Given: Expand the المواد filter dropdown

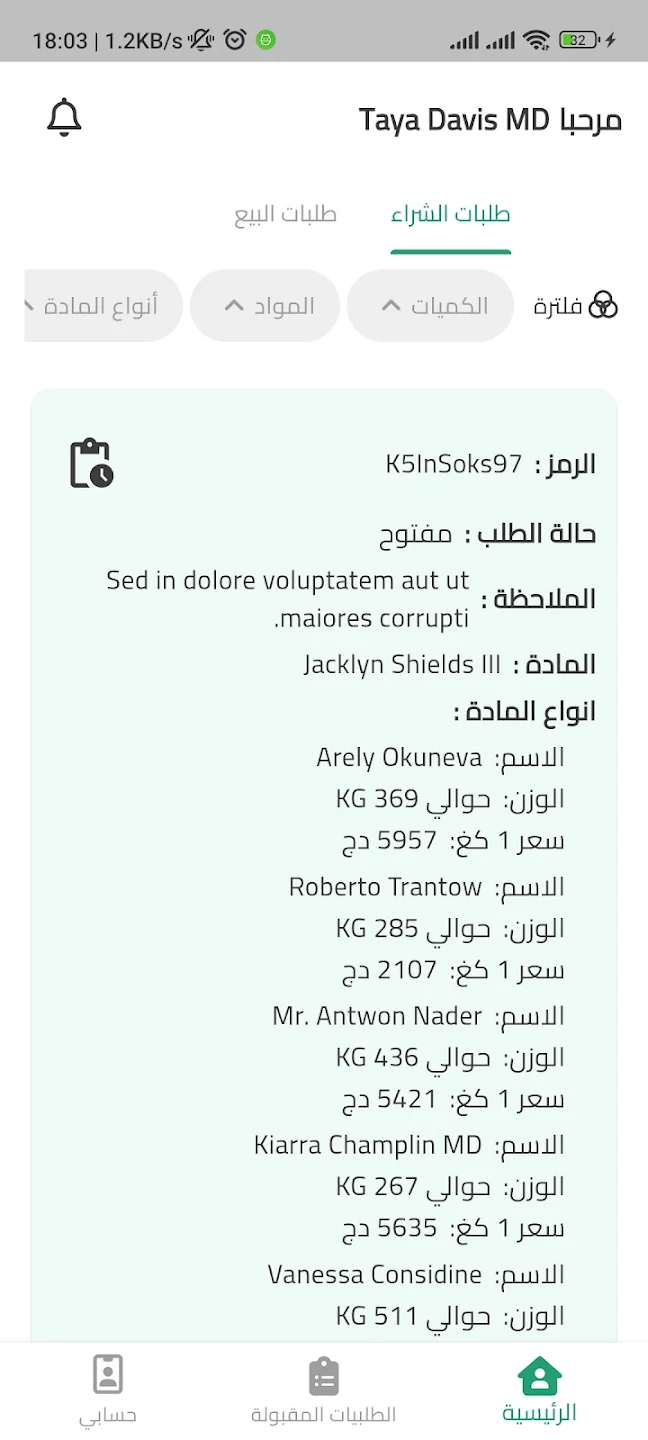Looking at the screenshot, I should pyautogui.click(x=265, y=306).
